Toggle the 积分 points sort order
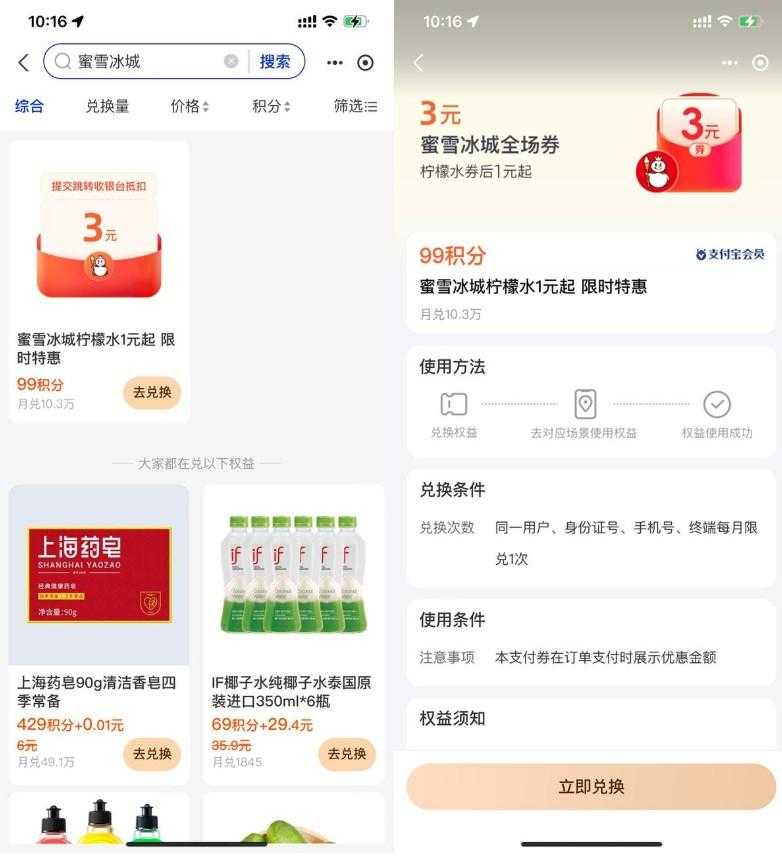The width and height of the screenshot is (782, 856). (270, 106)
